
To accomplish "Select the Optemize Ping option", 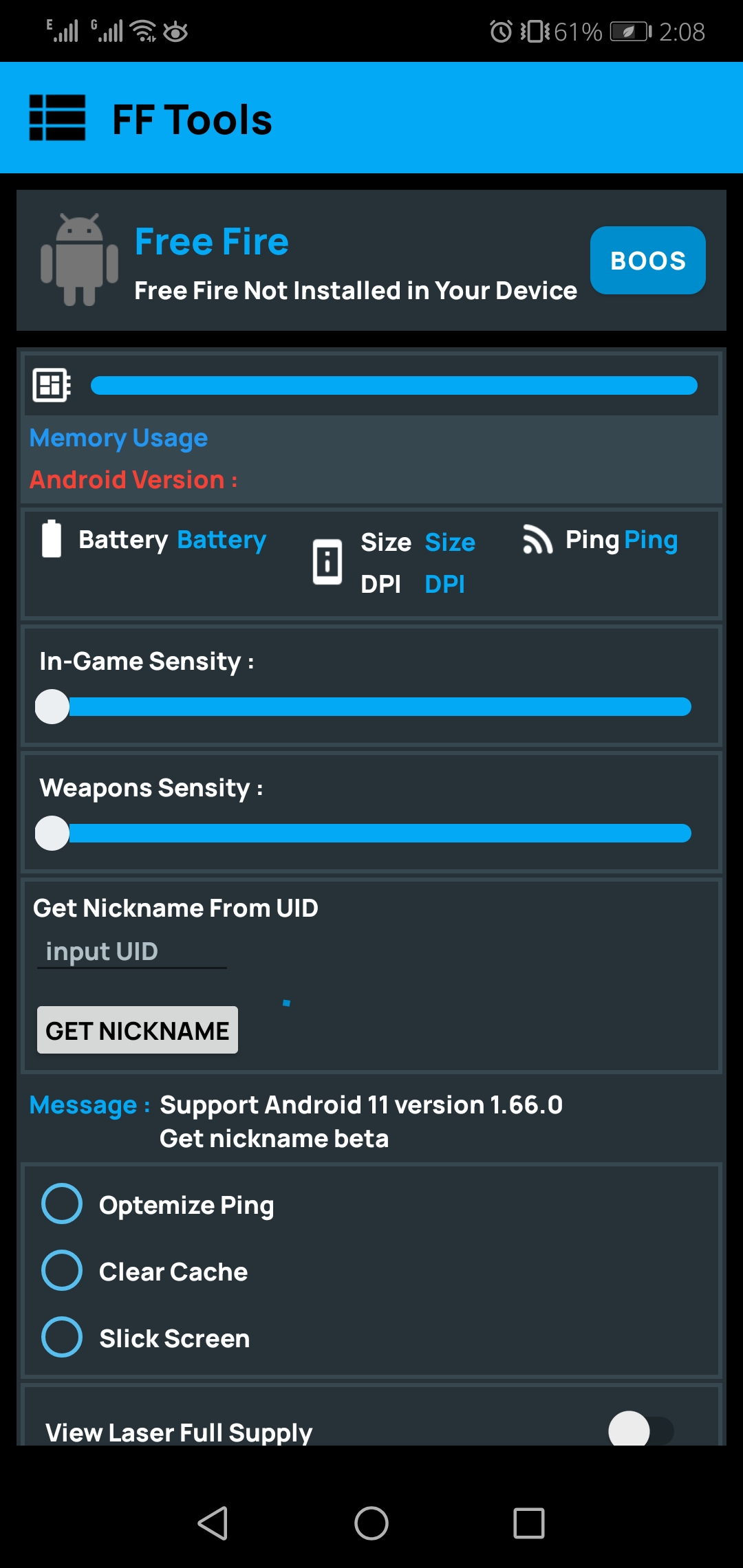I will tap(62, 1204).
